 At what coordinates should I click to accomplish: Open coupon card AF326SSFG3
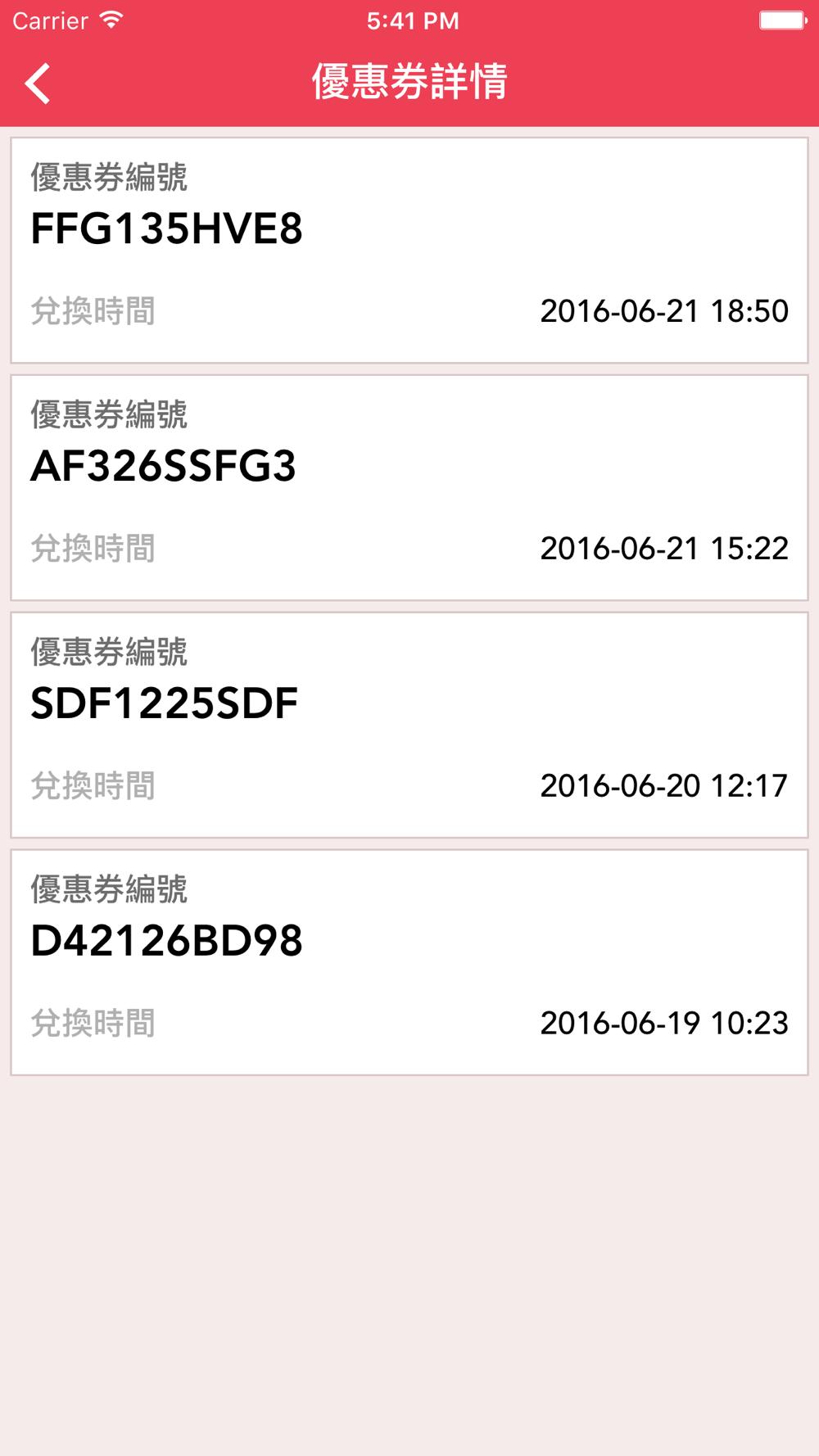click(409, 487)
